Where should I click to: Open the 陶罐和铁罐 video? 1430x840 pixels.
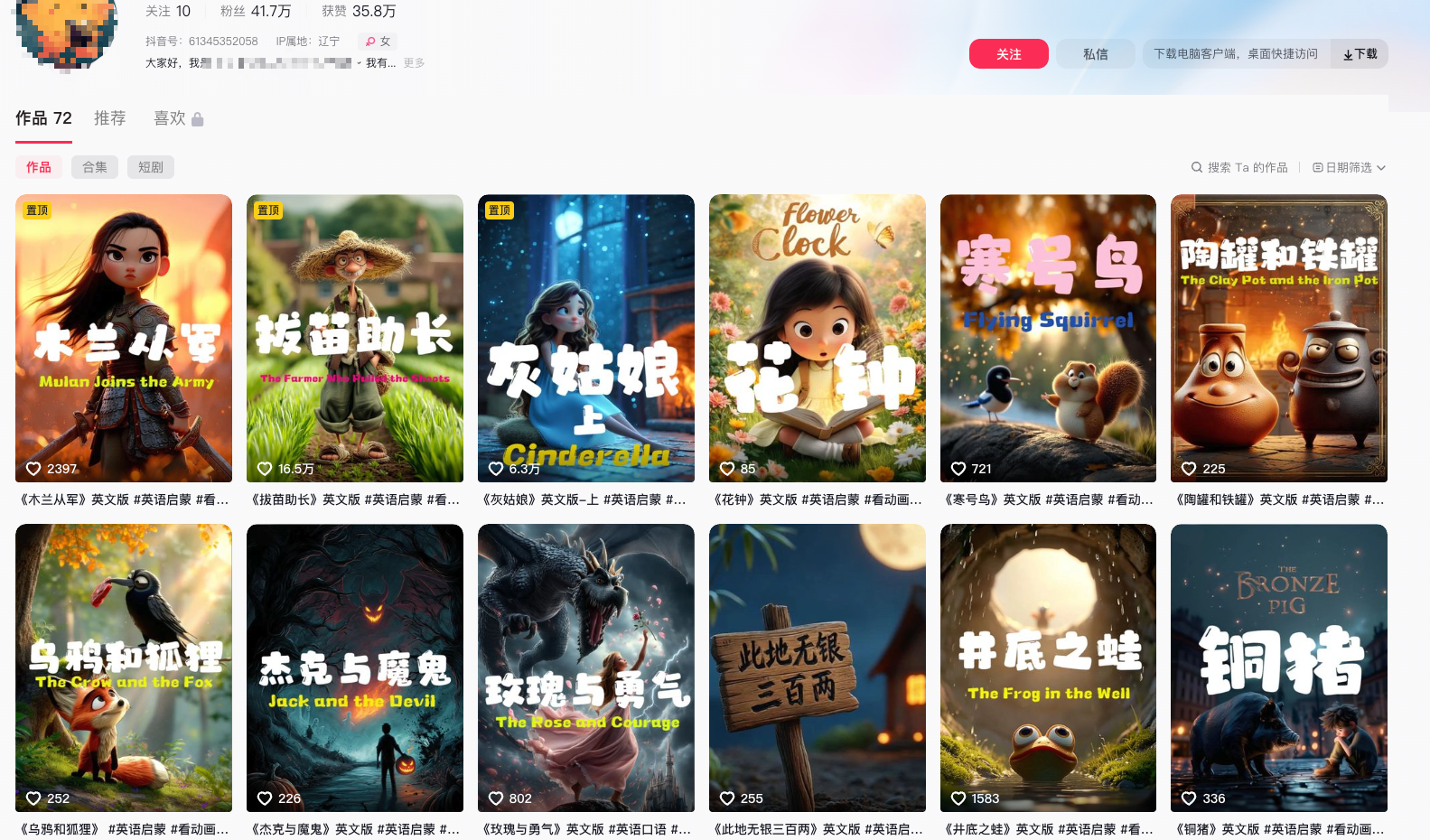click(x=1279, y=338)
